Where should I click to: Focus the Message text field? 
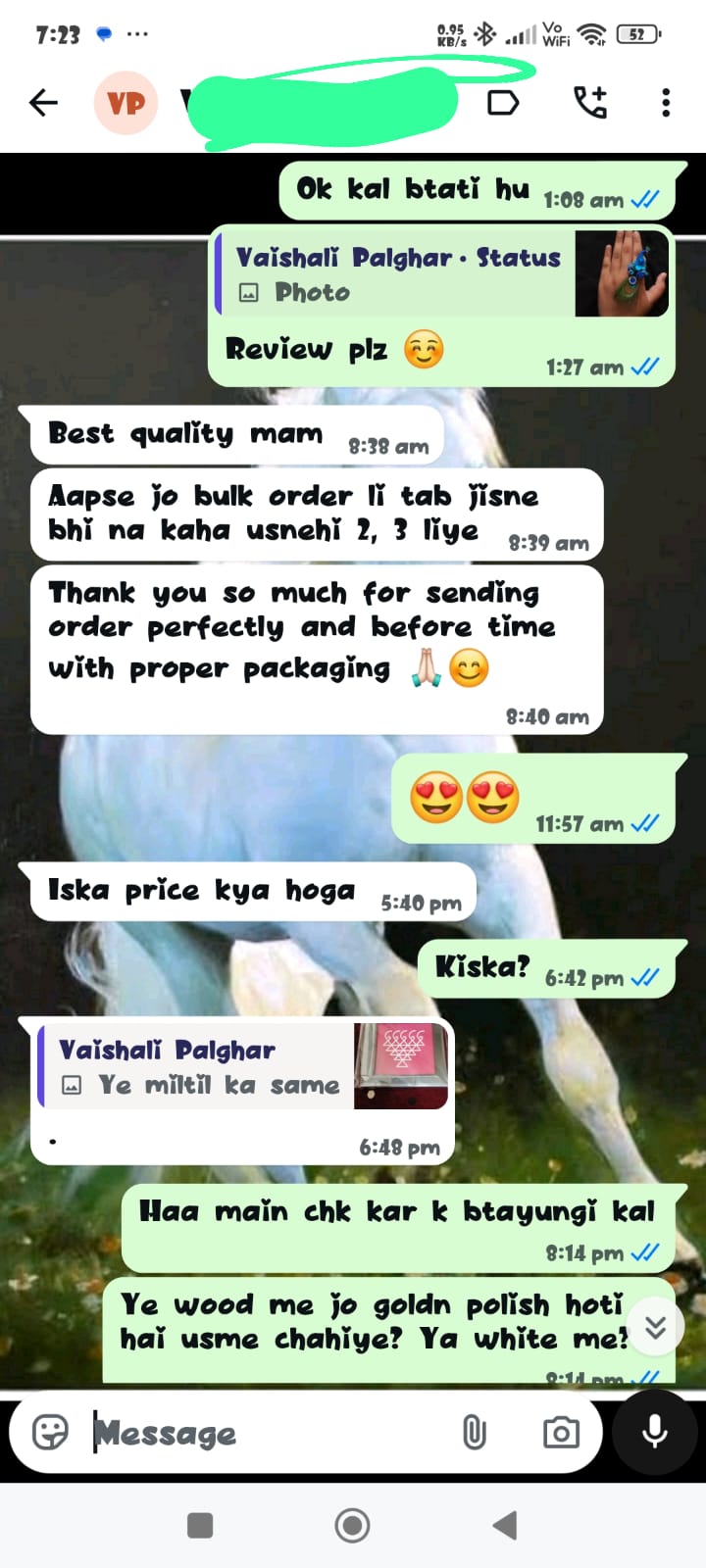tap(265, 1433)
